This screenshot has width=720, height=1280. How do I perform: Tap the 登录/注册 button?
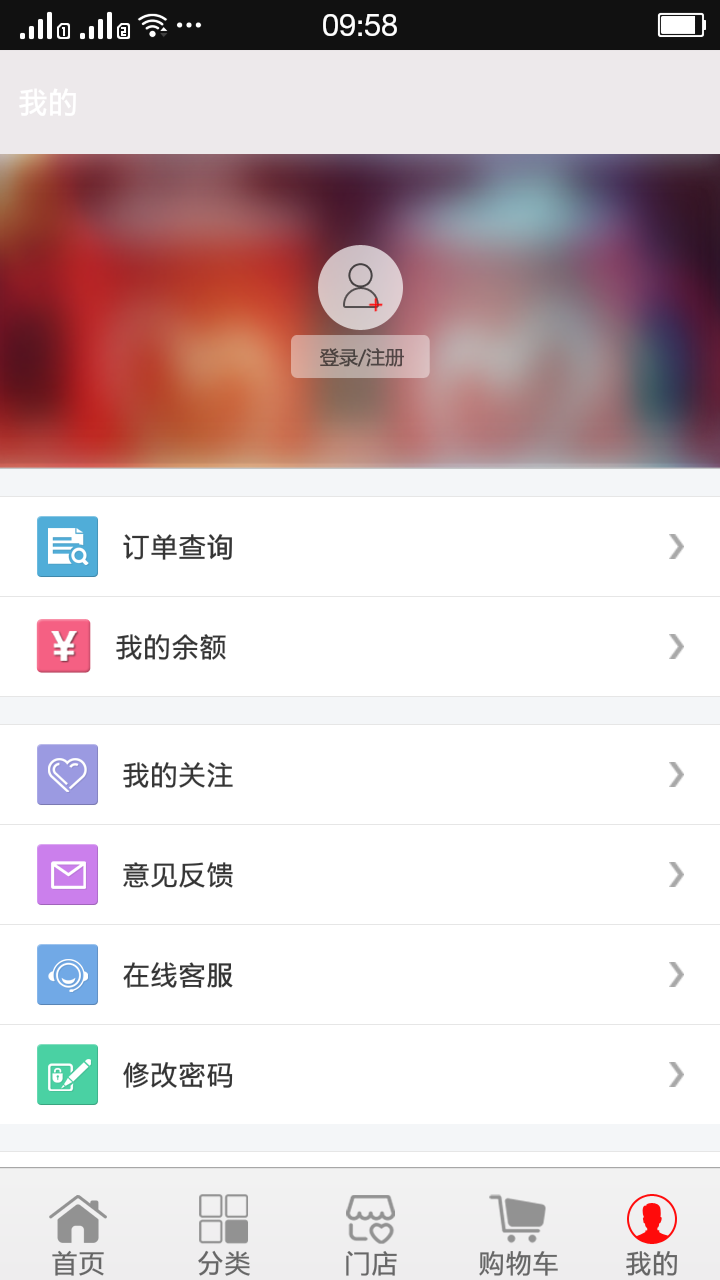pyautogui.click(x=360, y=357)
